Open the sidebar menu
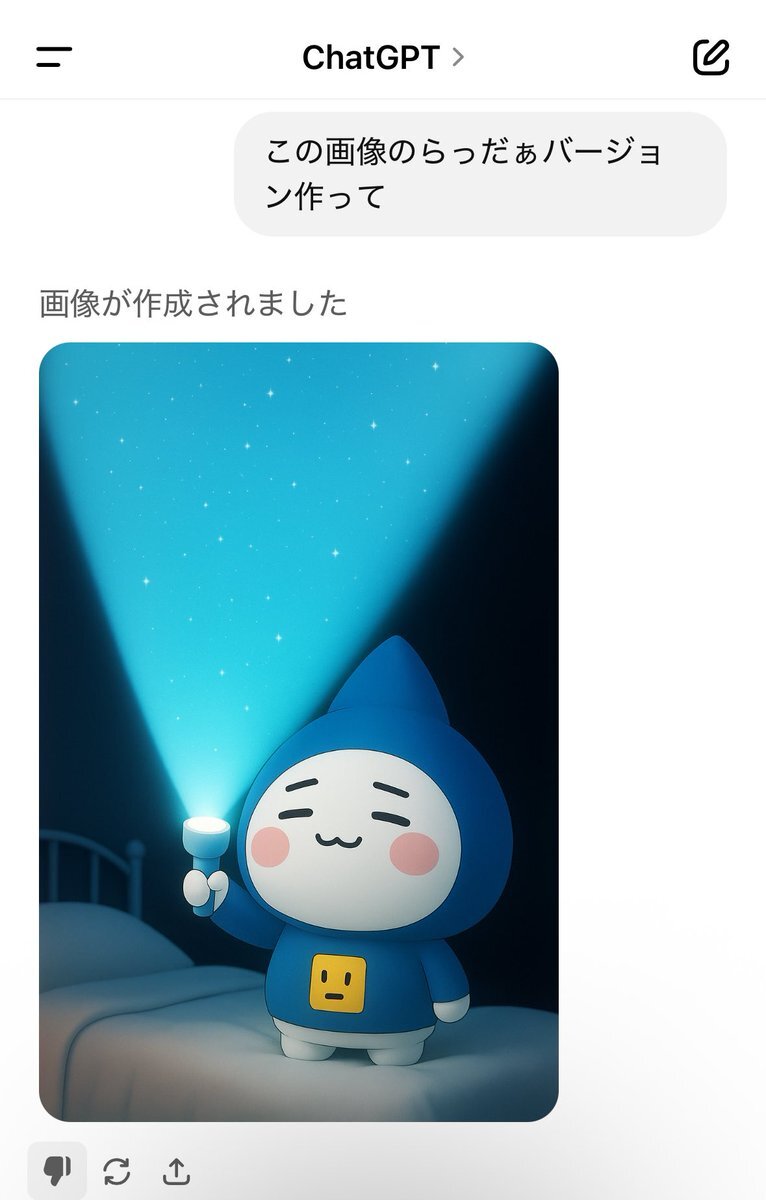 [54, 57]
